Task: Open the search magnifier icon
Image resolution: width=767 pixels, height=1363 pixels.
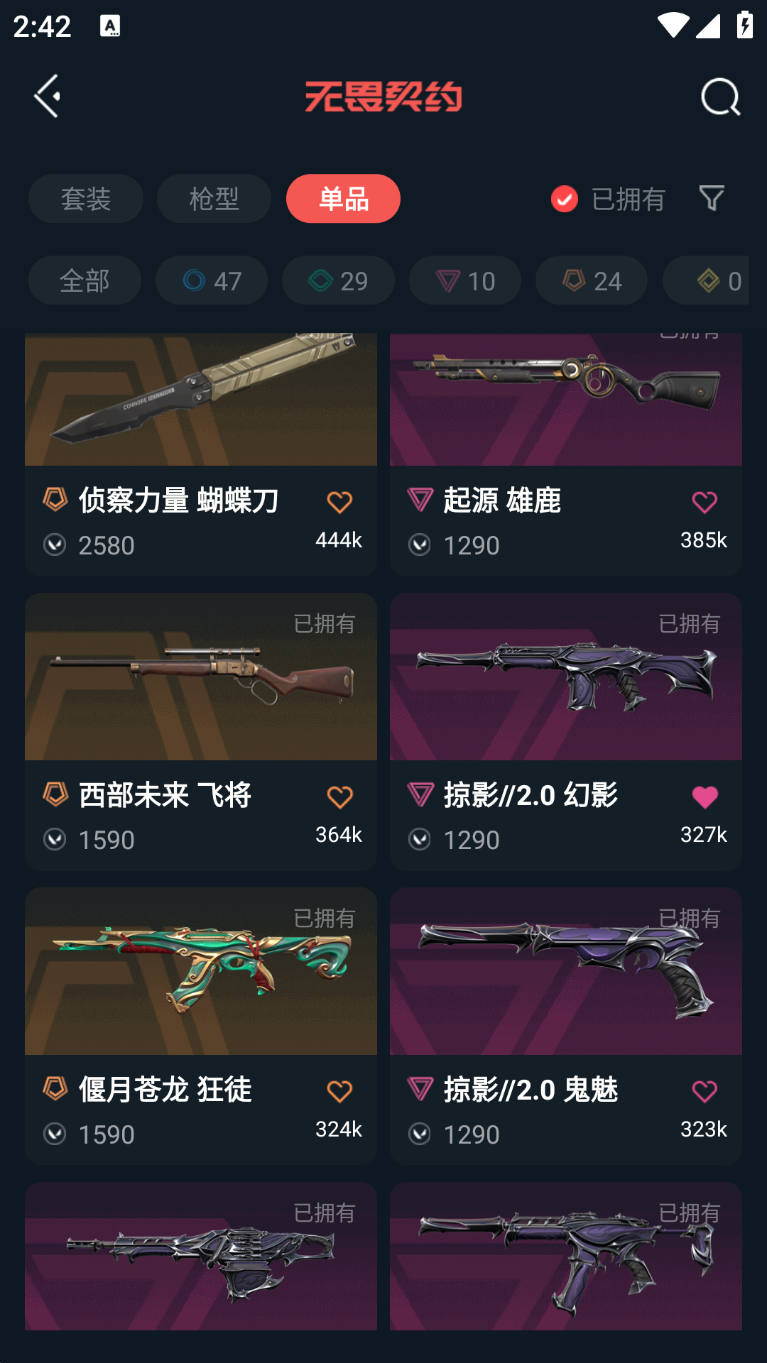Action: [720, 97]
